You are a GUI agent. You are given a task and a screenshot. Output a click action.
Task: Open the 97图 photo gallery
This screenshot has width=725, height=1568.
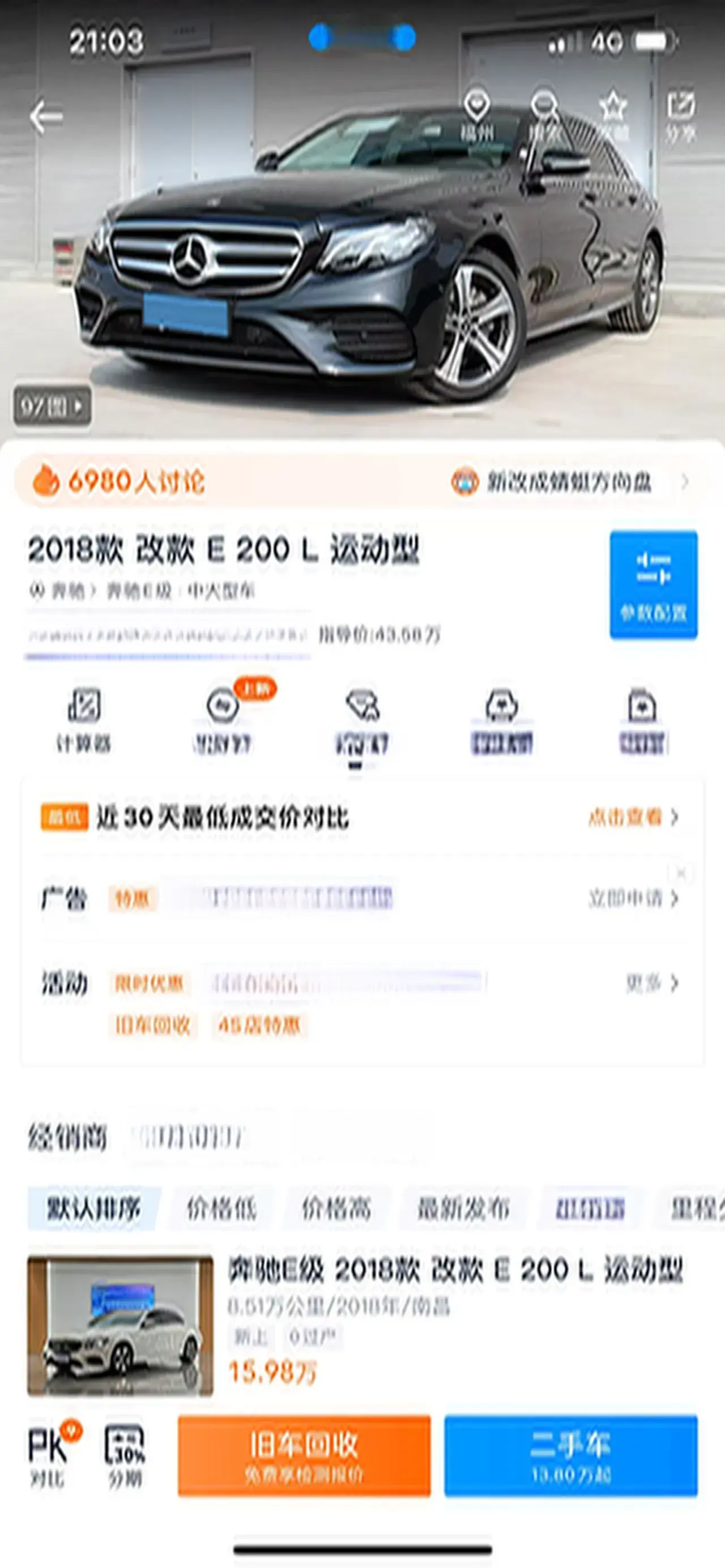click(x=53, y=405)
